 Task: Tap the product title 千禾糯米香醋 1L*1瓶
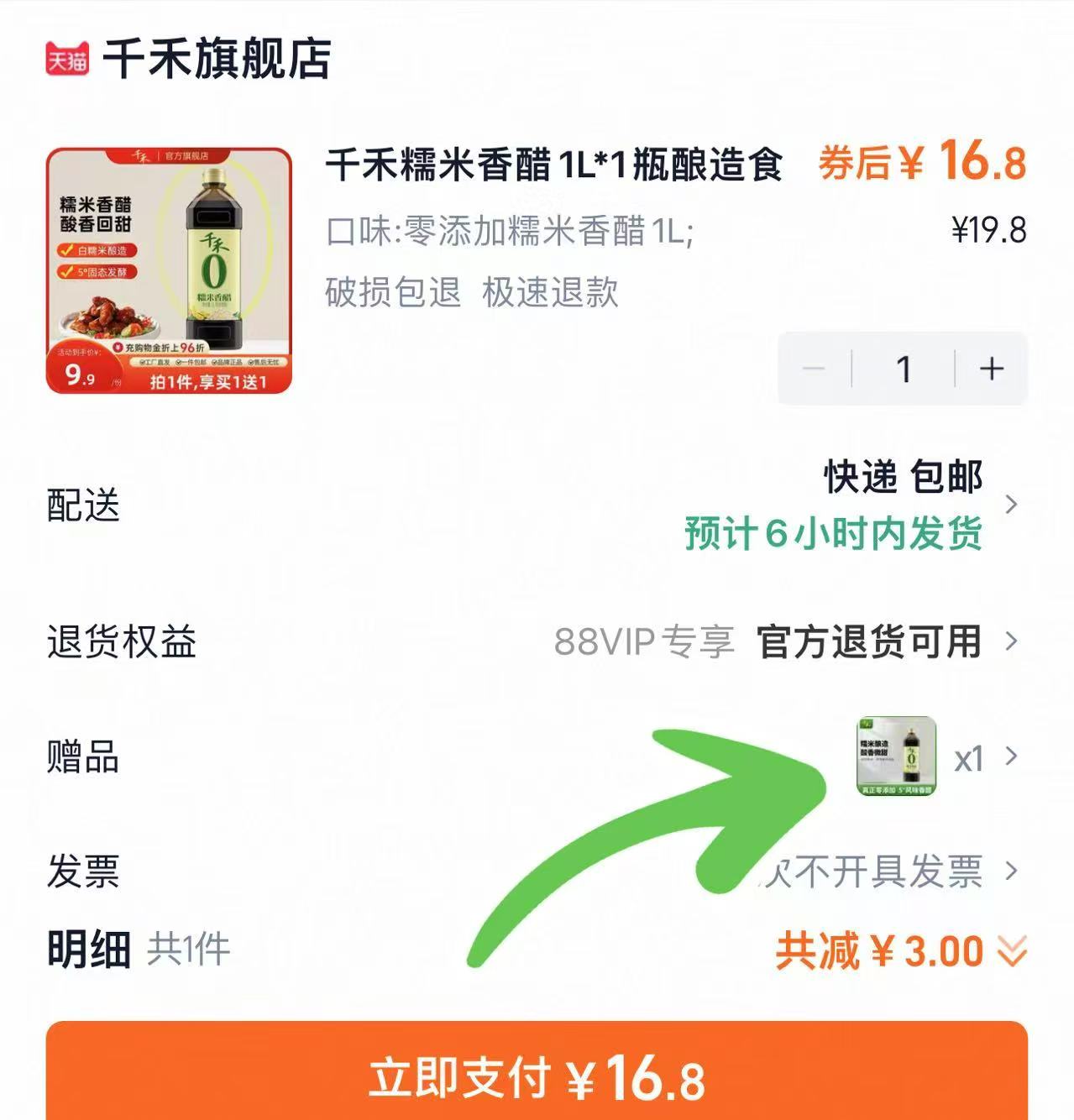click(x=554, y=166)
